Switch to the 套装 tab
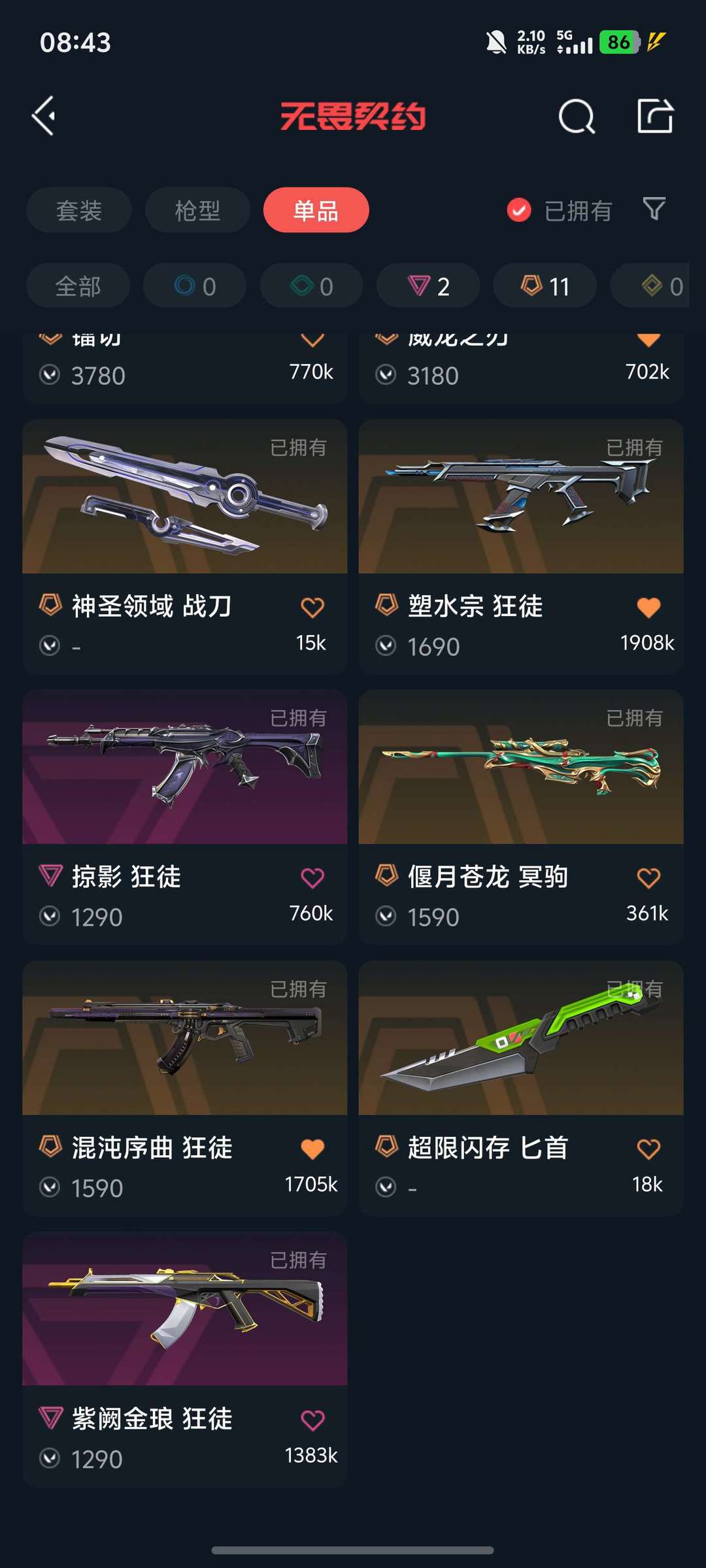Screen dimensions: 706x1568 point(79,210)
